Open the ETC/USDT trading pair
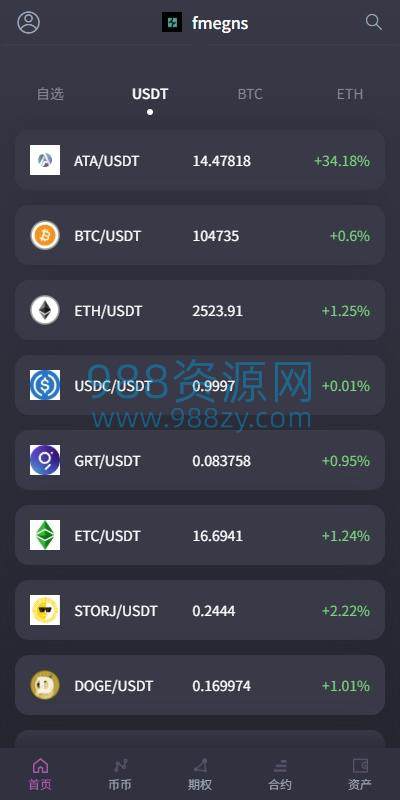400x800 pixels. pos(200,536)
